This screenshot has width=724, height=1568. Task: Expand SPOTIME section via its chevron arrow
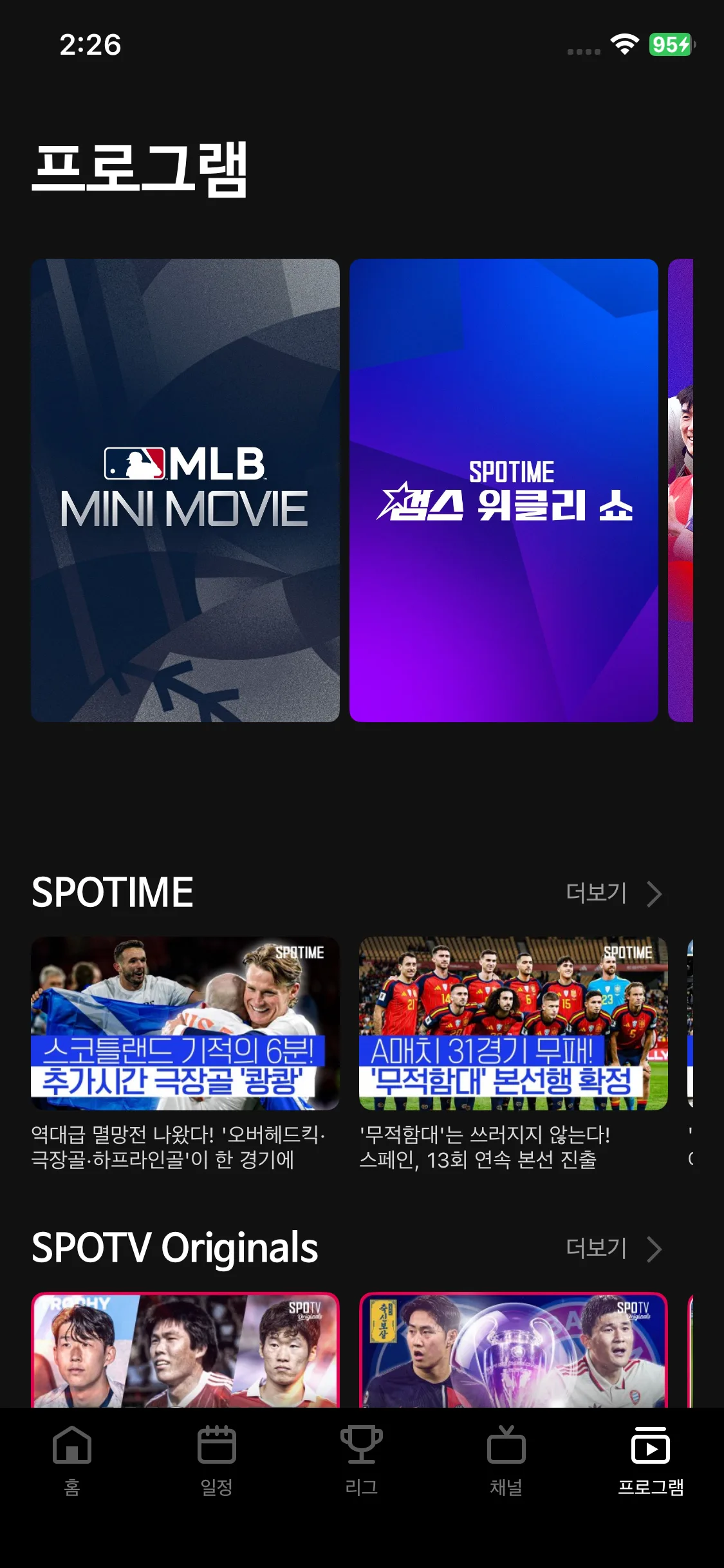(655, 893)
